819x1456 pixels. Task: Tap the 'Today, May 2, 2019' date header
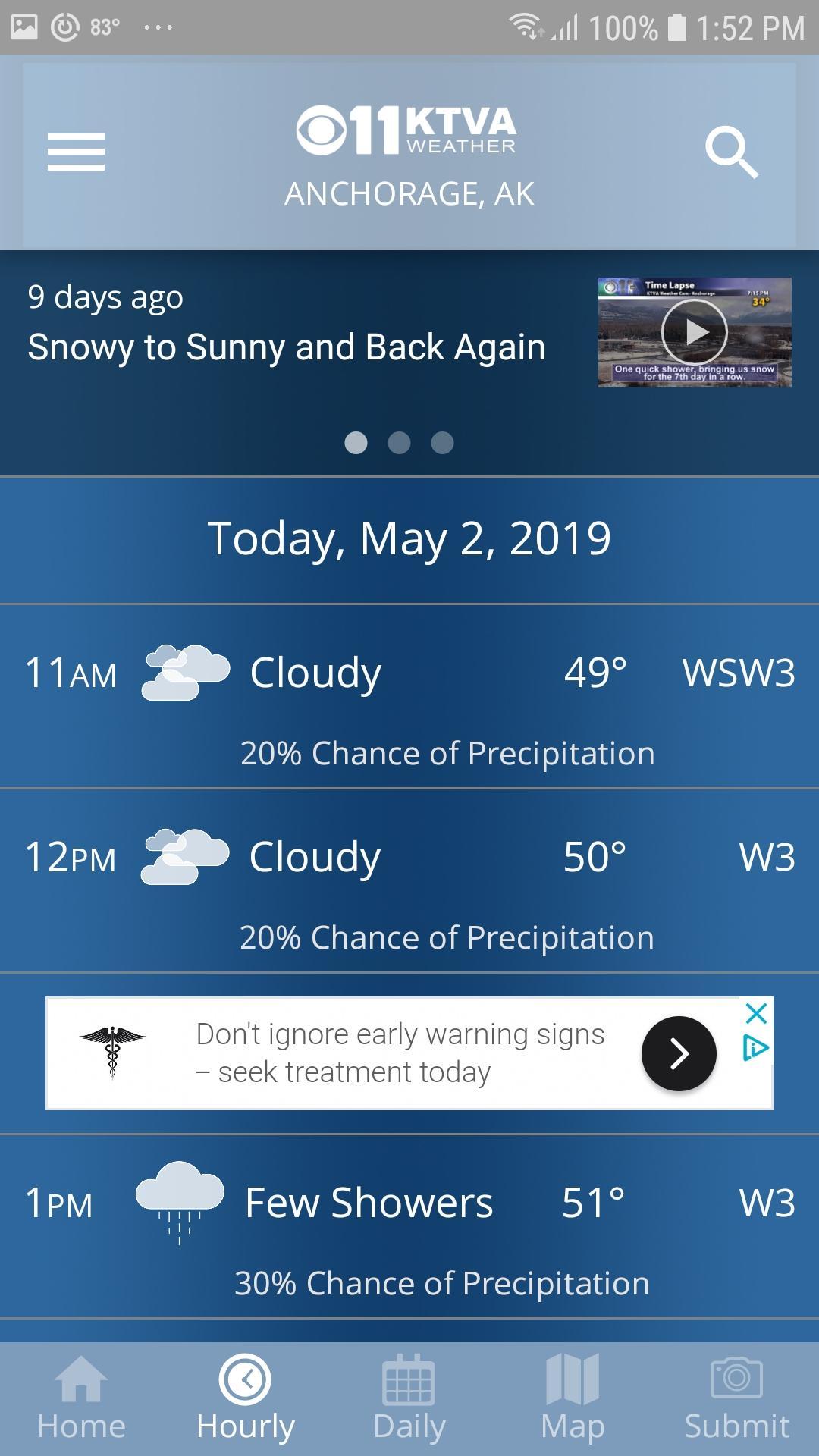tap(409, 539)
